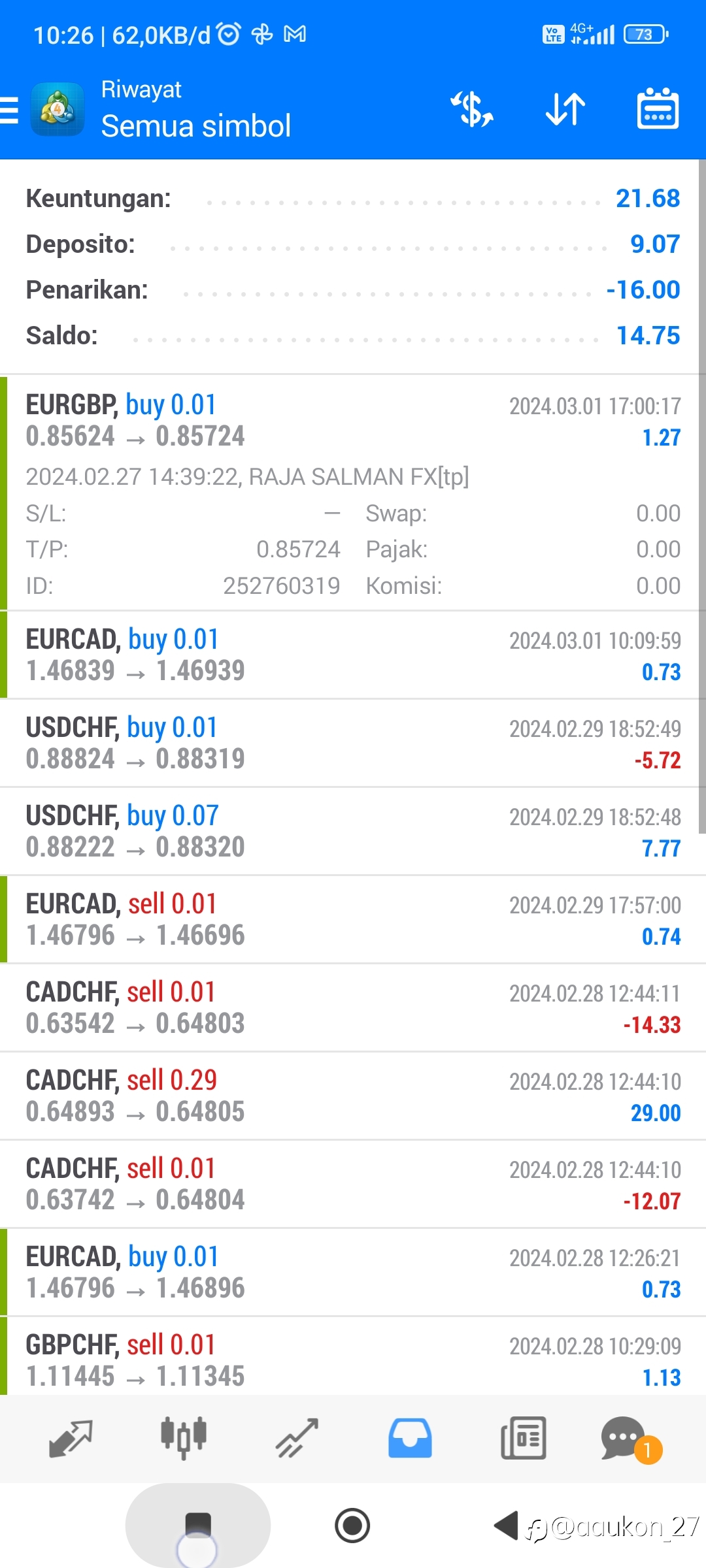
Task: Switch to the News tab
Action: point(523,1438)
